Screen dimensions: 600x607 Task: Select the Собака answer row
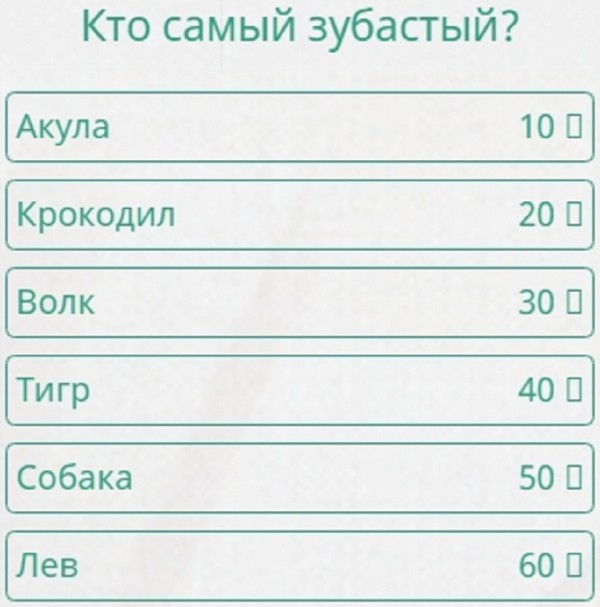pos(299,478)
